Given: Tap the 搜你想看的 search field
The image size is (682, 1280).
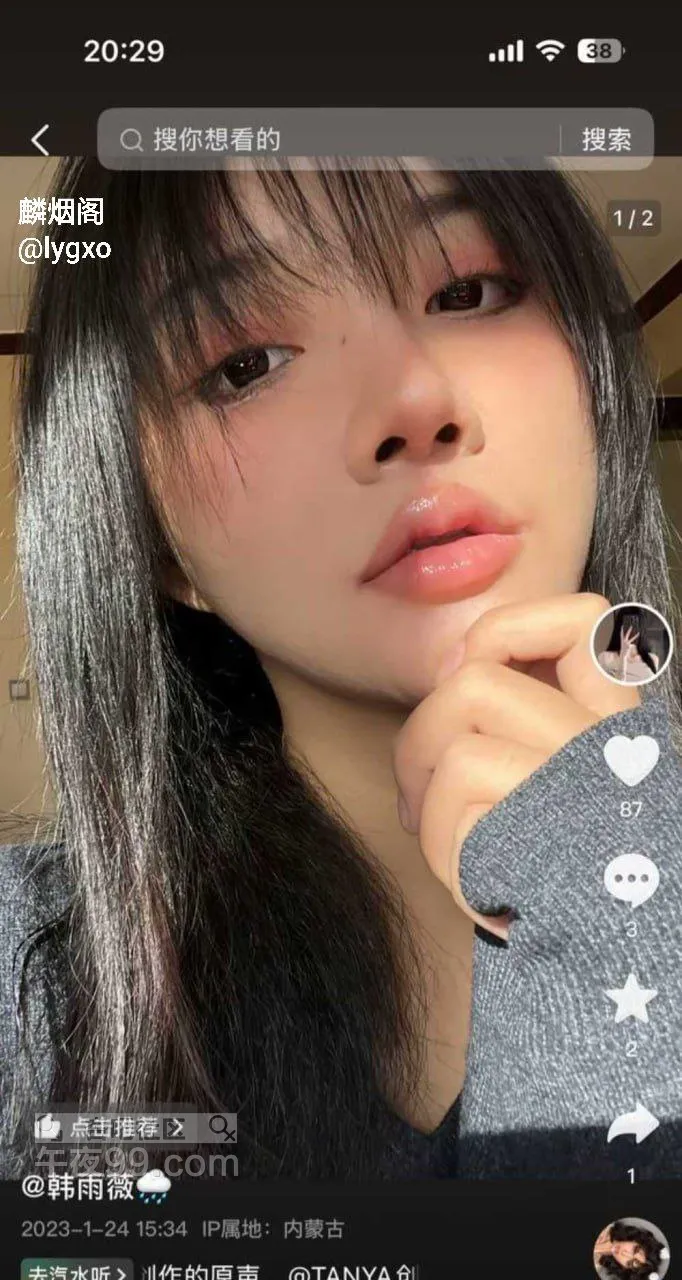Looking at the screenshot, I should (x=330, y=140).
